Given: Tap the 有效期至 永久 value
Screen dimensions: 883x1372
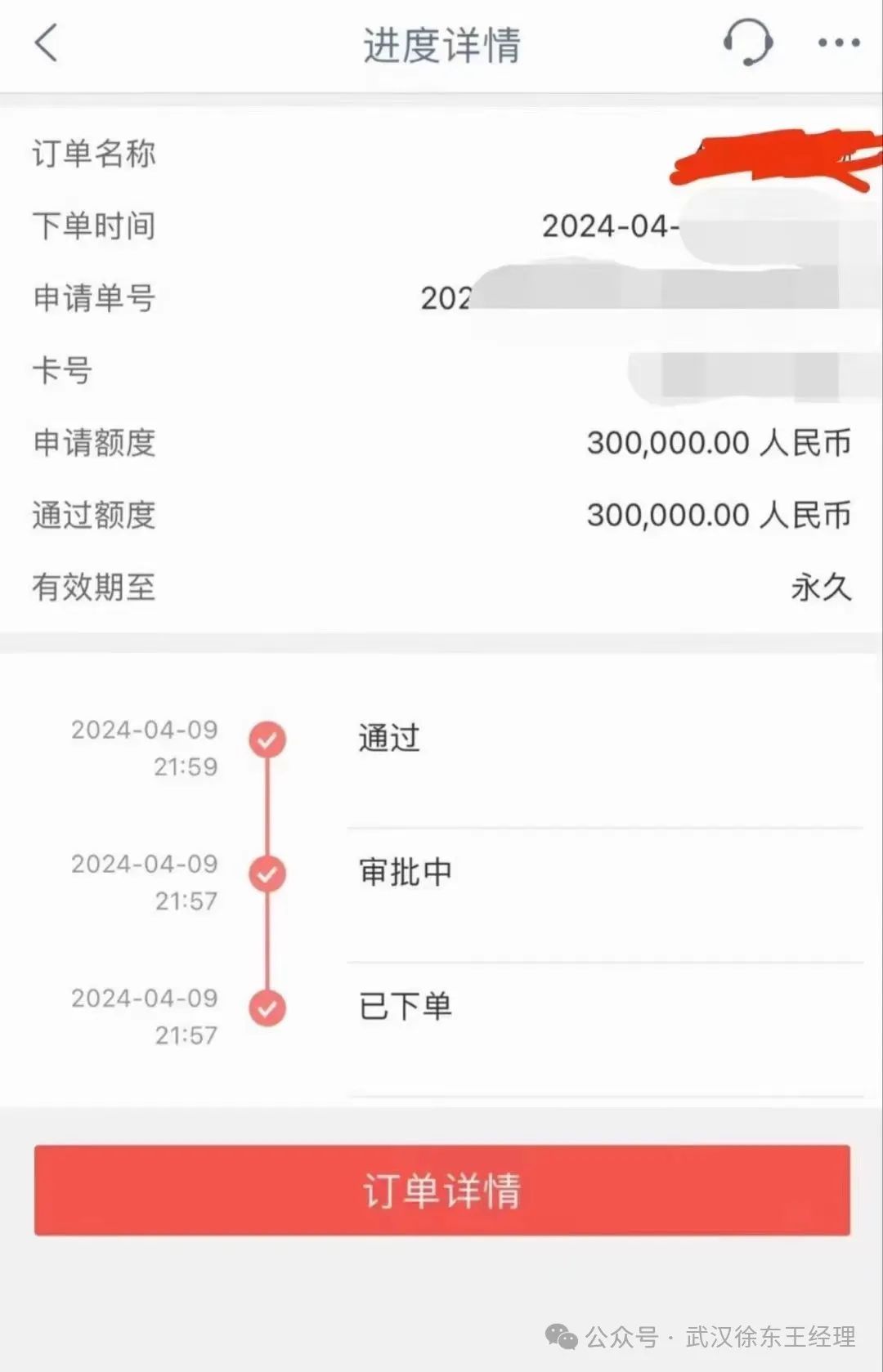Looking at the screenshot, I should pyautogui.click(x=822, y=587).
